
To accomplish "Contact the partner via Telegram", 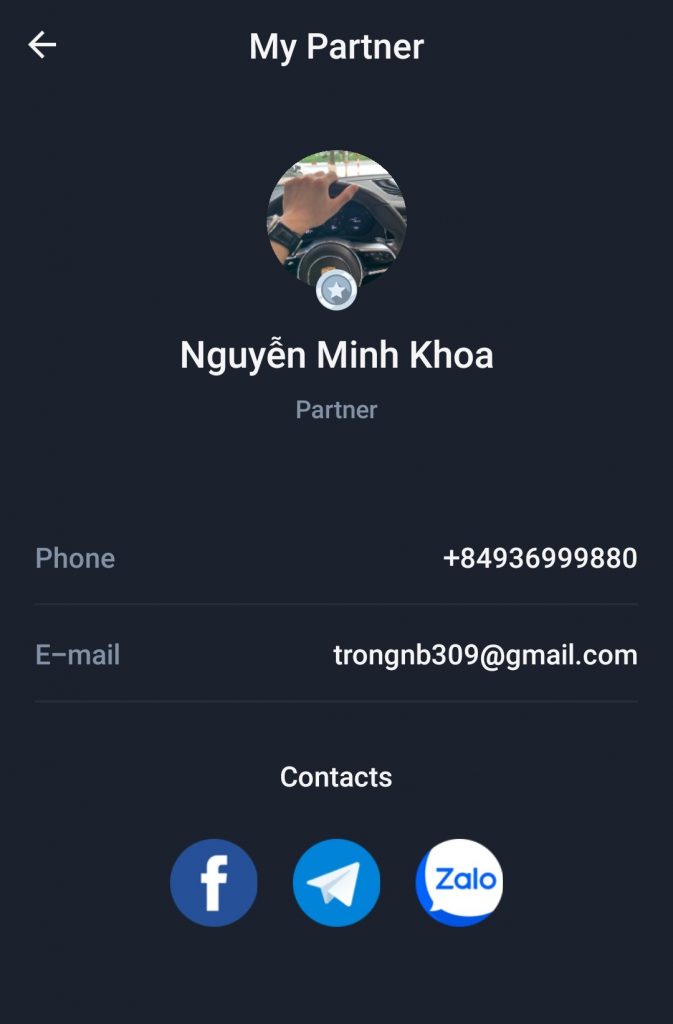I will pyautogui.click(x=336, y=882).
